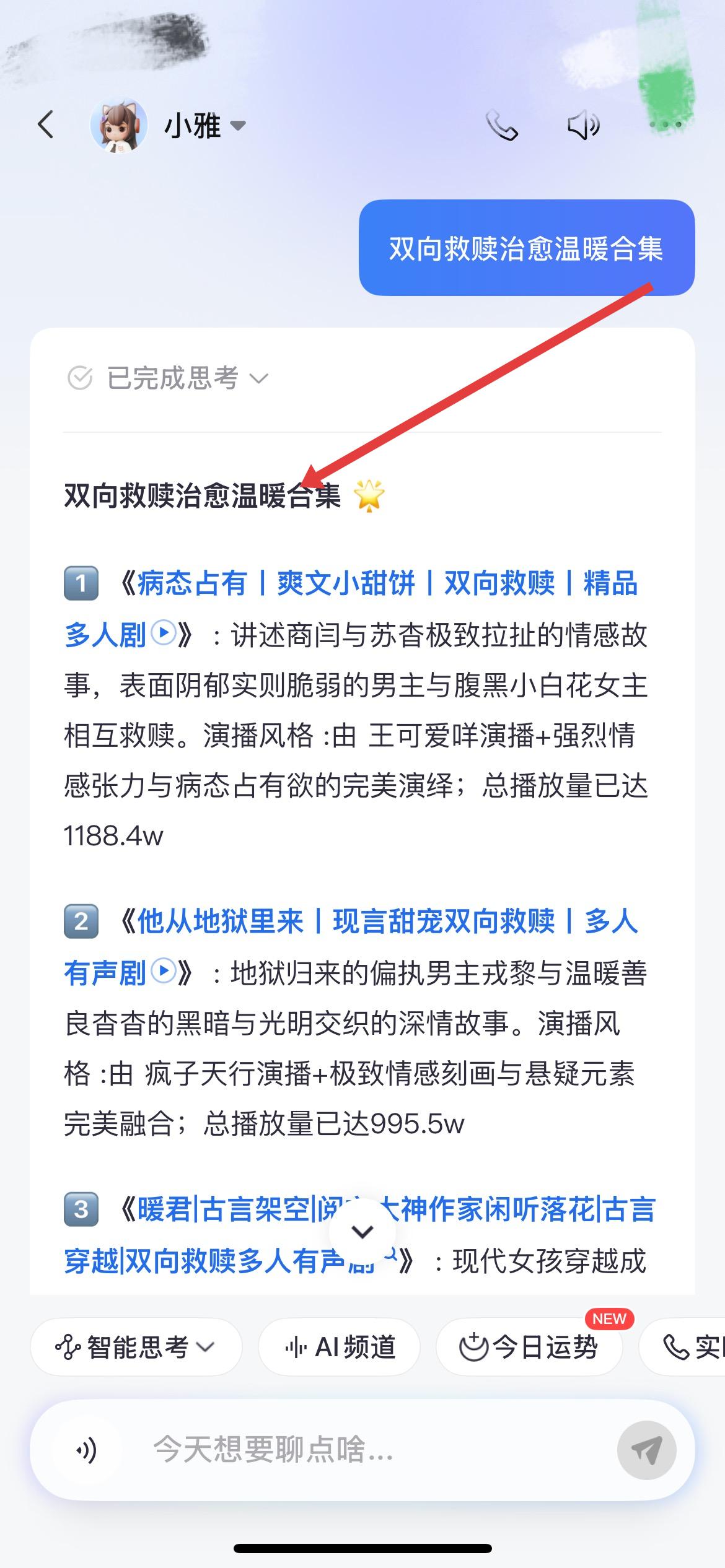The image size is (725, 1568).
Task: Send the message with paper plane
Action: click(646, 1450)
